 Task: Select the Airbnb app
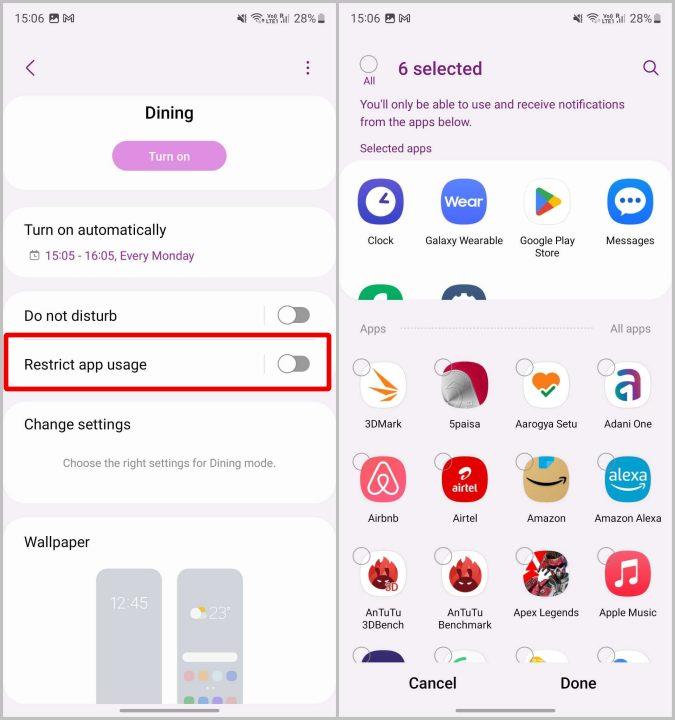(x=382, y=481)
